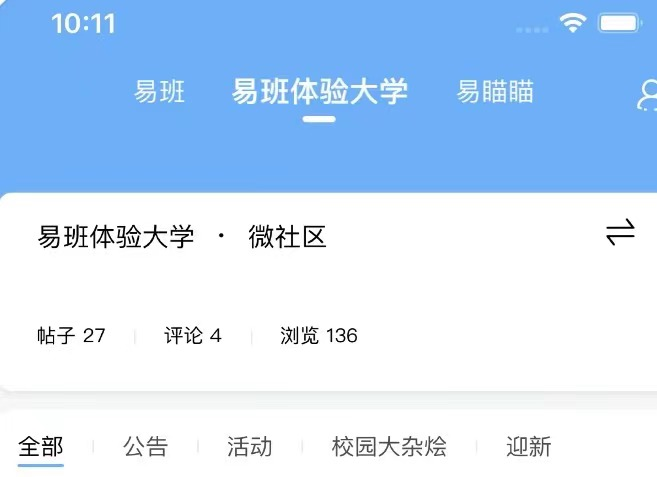The image size is (657, 477).
Task: Select the 全部 category tab
Action: pyautogui.click(x=41, y=446)
